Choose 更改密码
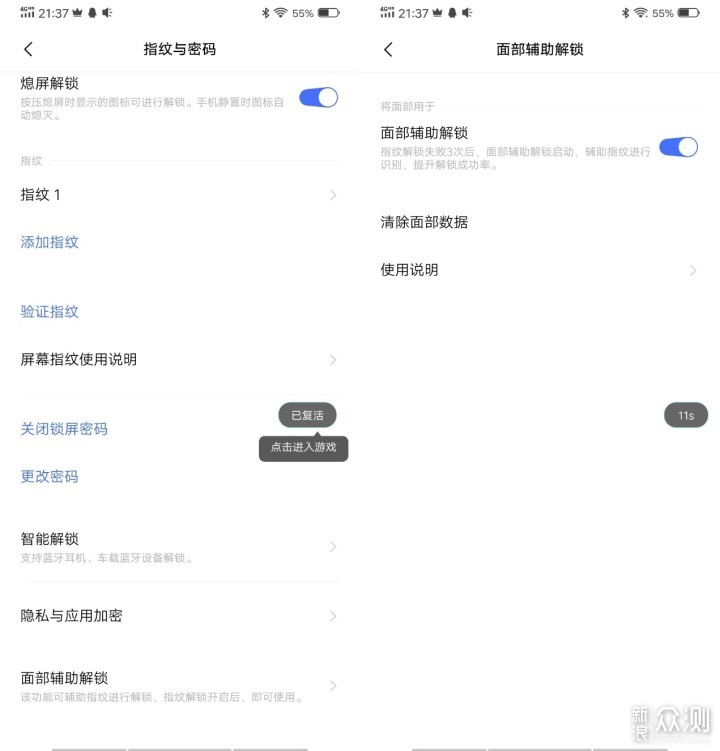Viewport: 720px width, 751px height. (x=50, y=477)
